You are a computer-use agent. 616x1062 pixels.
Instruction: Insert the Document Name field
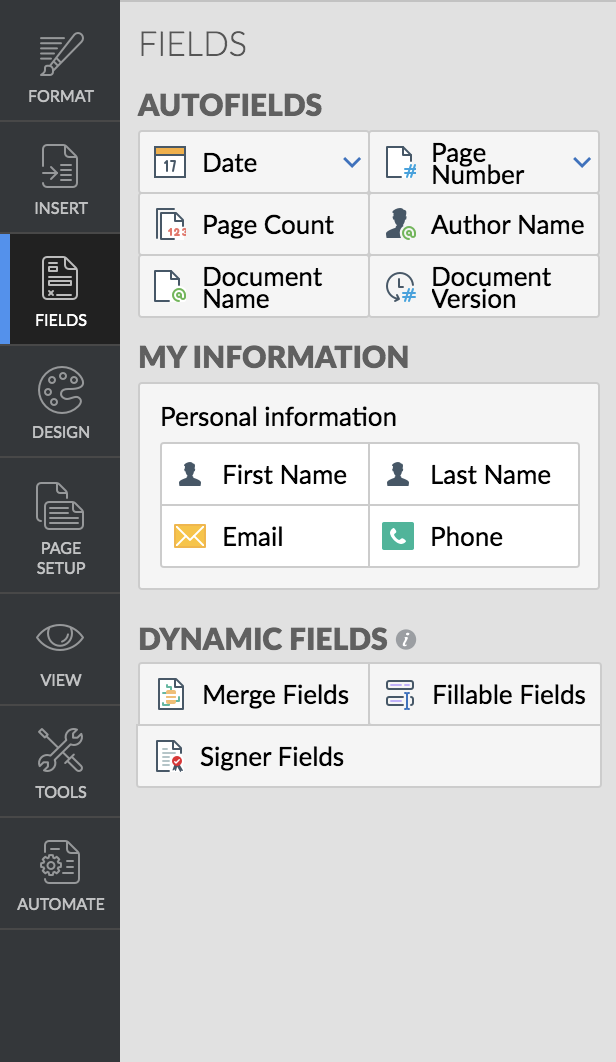[253, 287]
